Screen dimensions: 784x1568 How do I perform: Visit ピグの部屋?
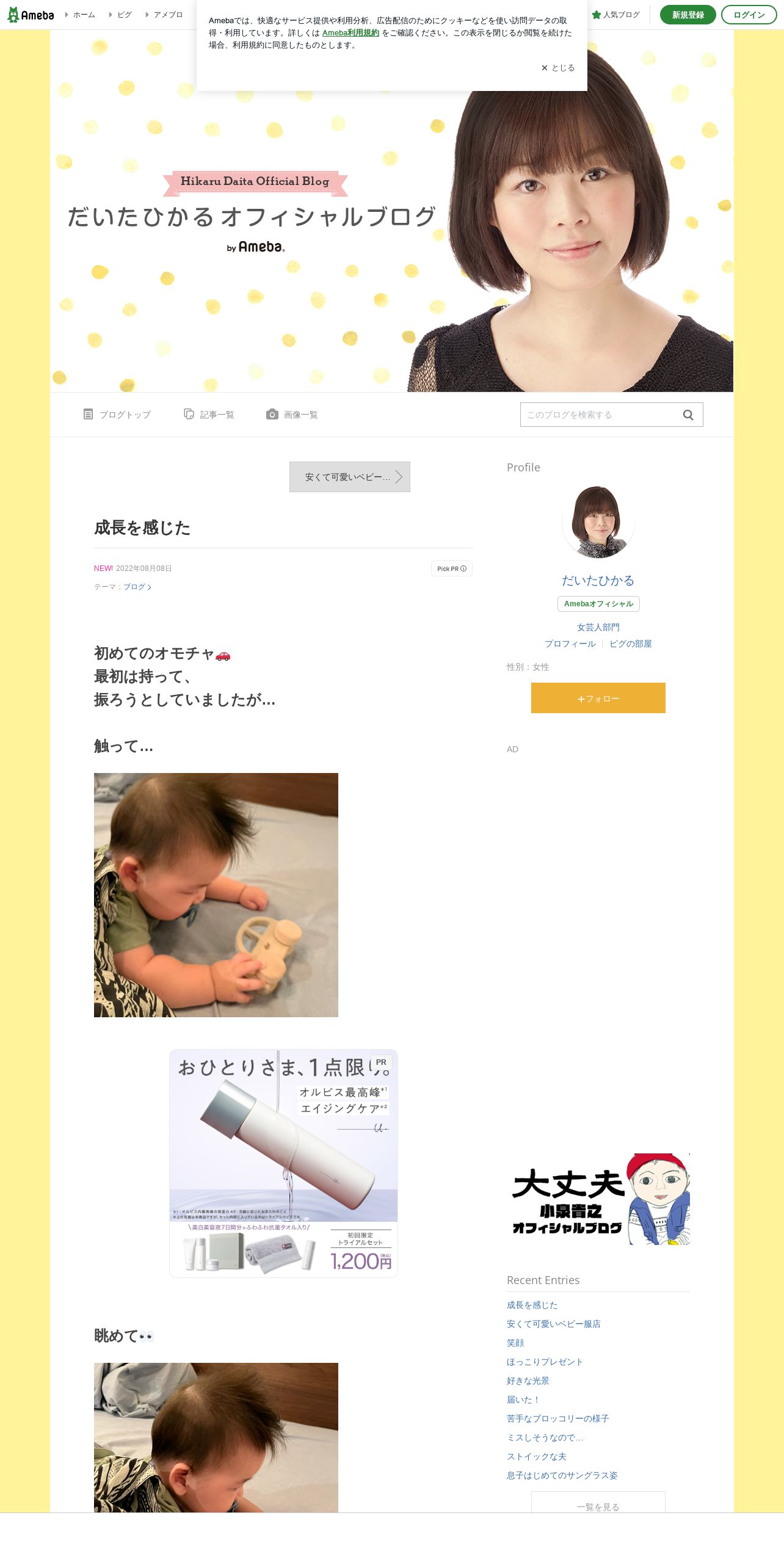631,644
